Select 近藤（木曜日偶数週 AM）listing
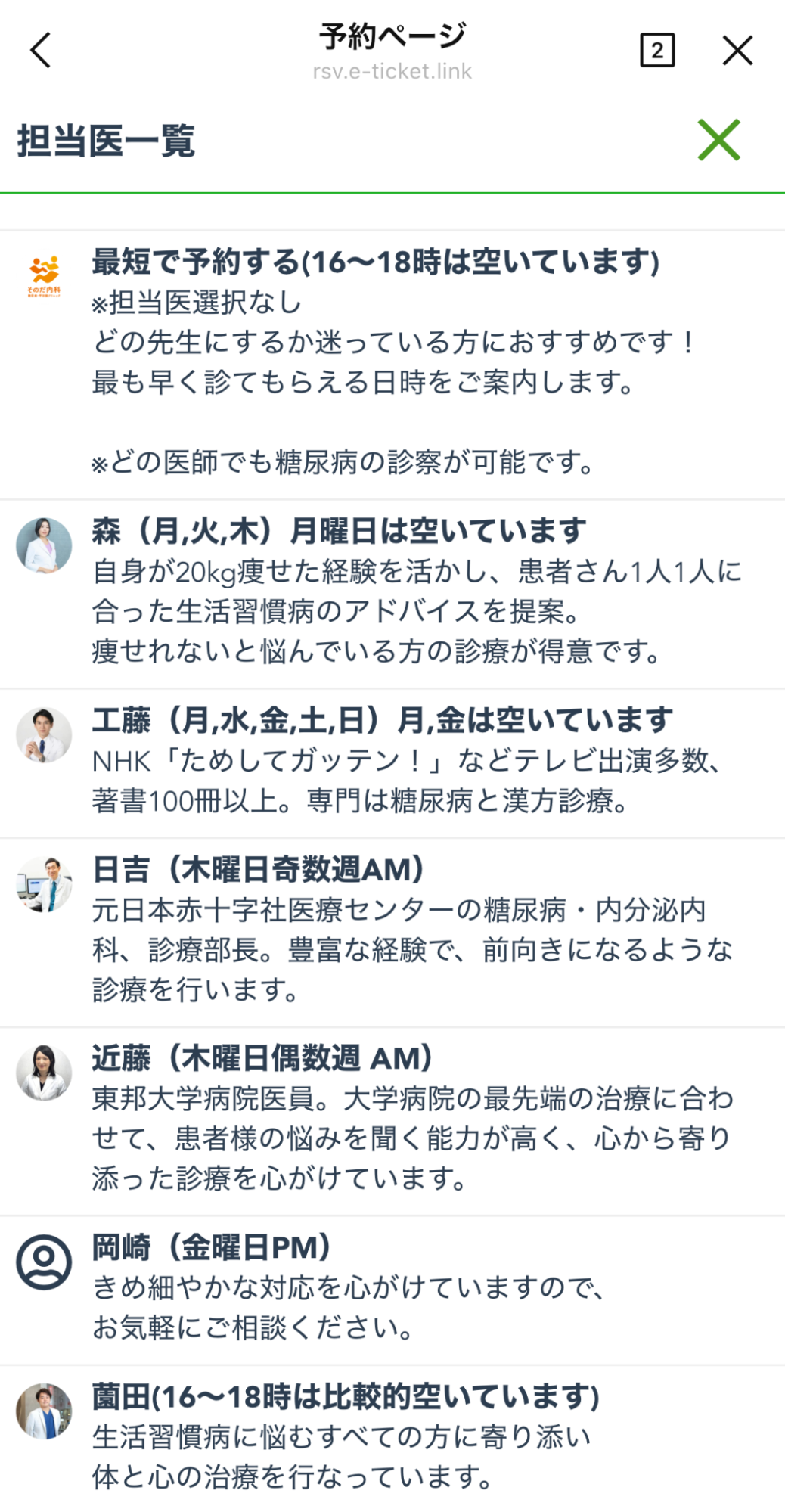The width and height of the screenshot is (785, 1512). (265, 1059)
